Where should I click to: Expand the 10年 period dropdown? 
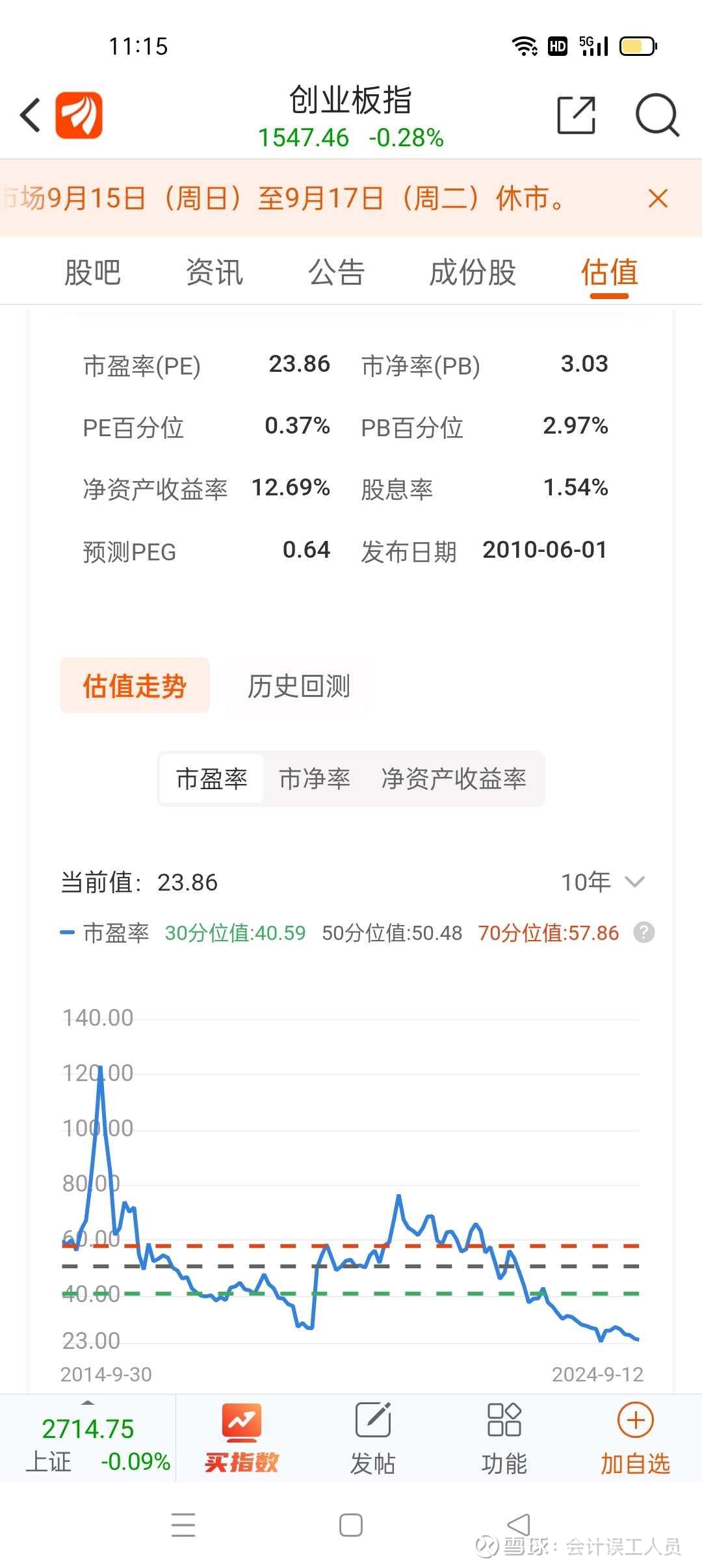coord(603,882)
